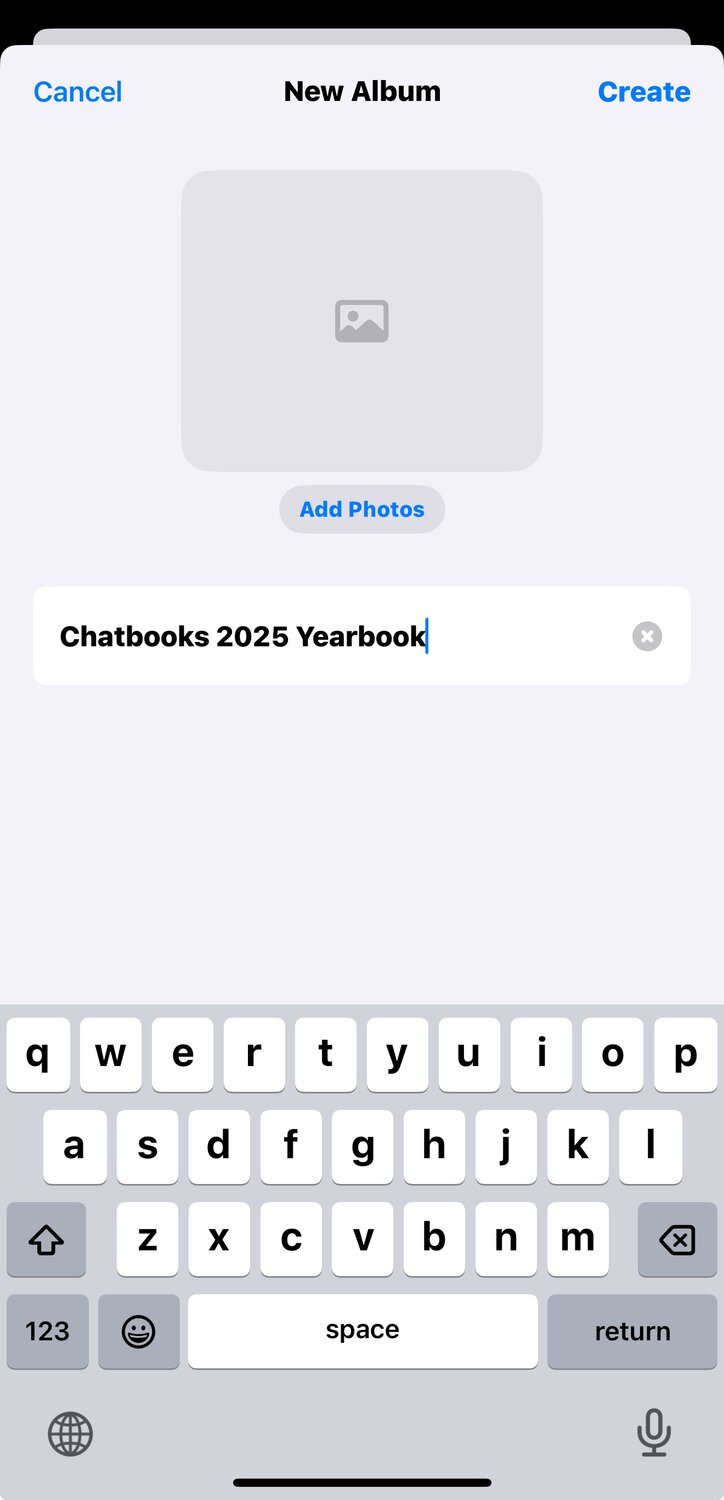Image resolution: width=724 pixels, height=1500 pixels.
Task: Tap the Add Photos button
Action: (362, 509)
